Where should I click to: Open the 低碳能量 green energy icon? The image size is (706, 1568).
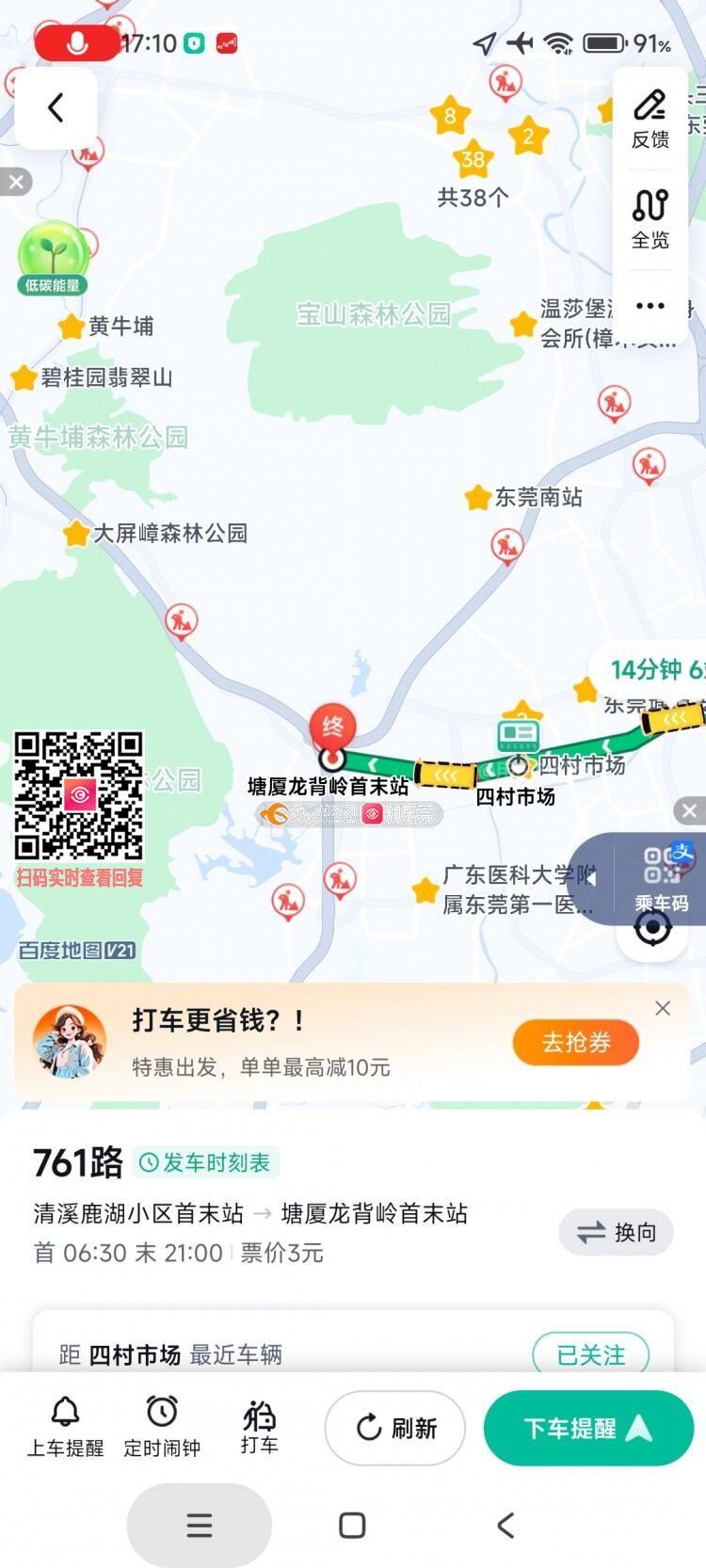click(53, 258)
